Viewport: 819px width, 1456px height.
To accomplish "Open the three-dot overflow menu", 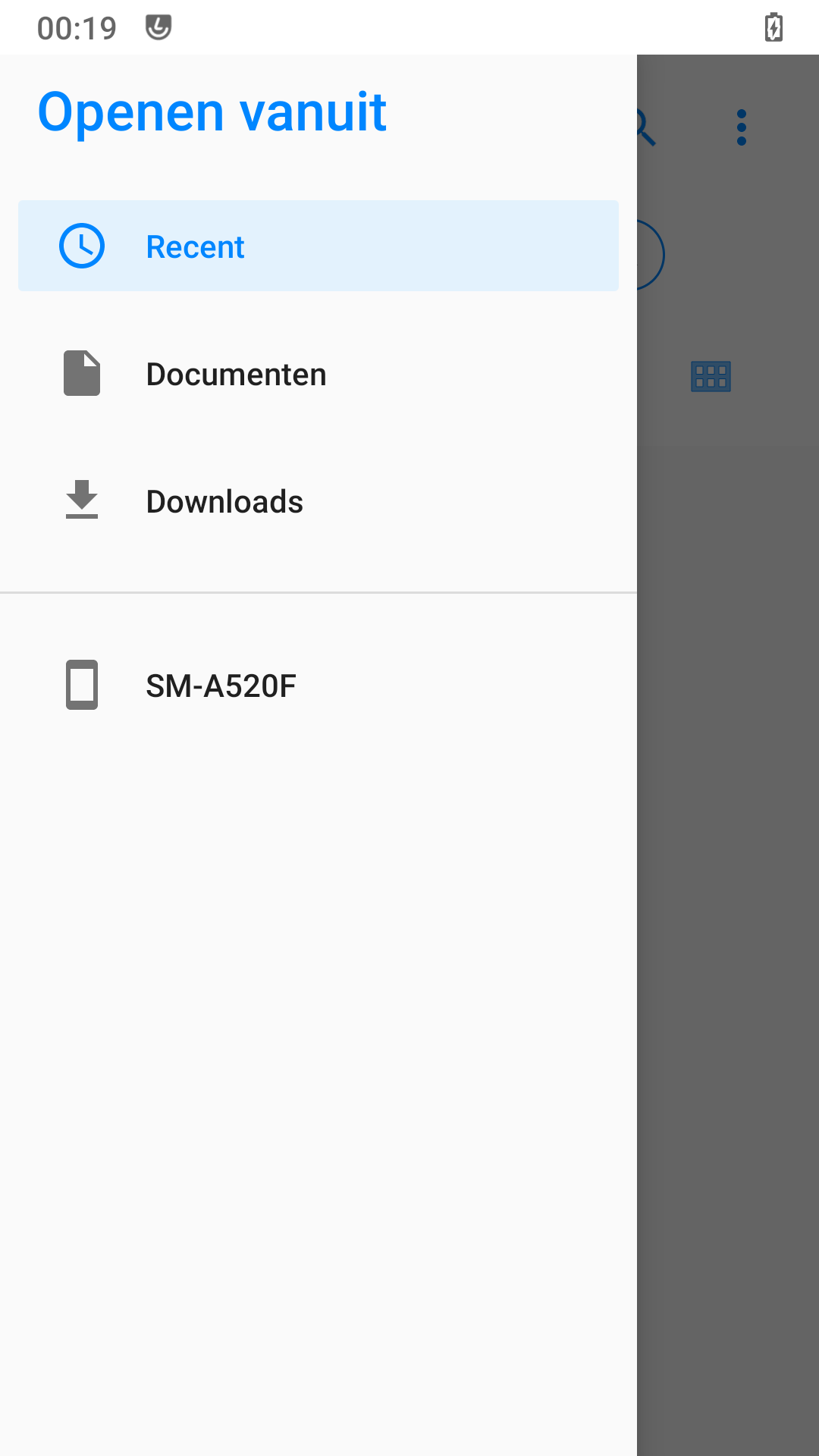I will [740, 126].
